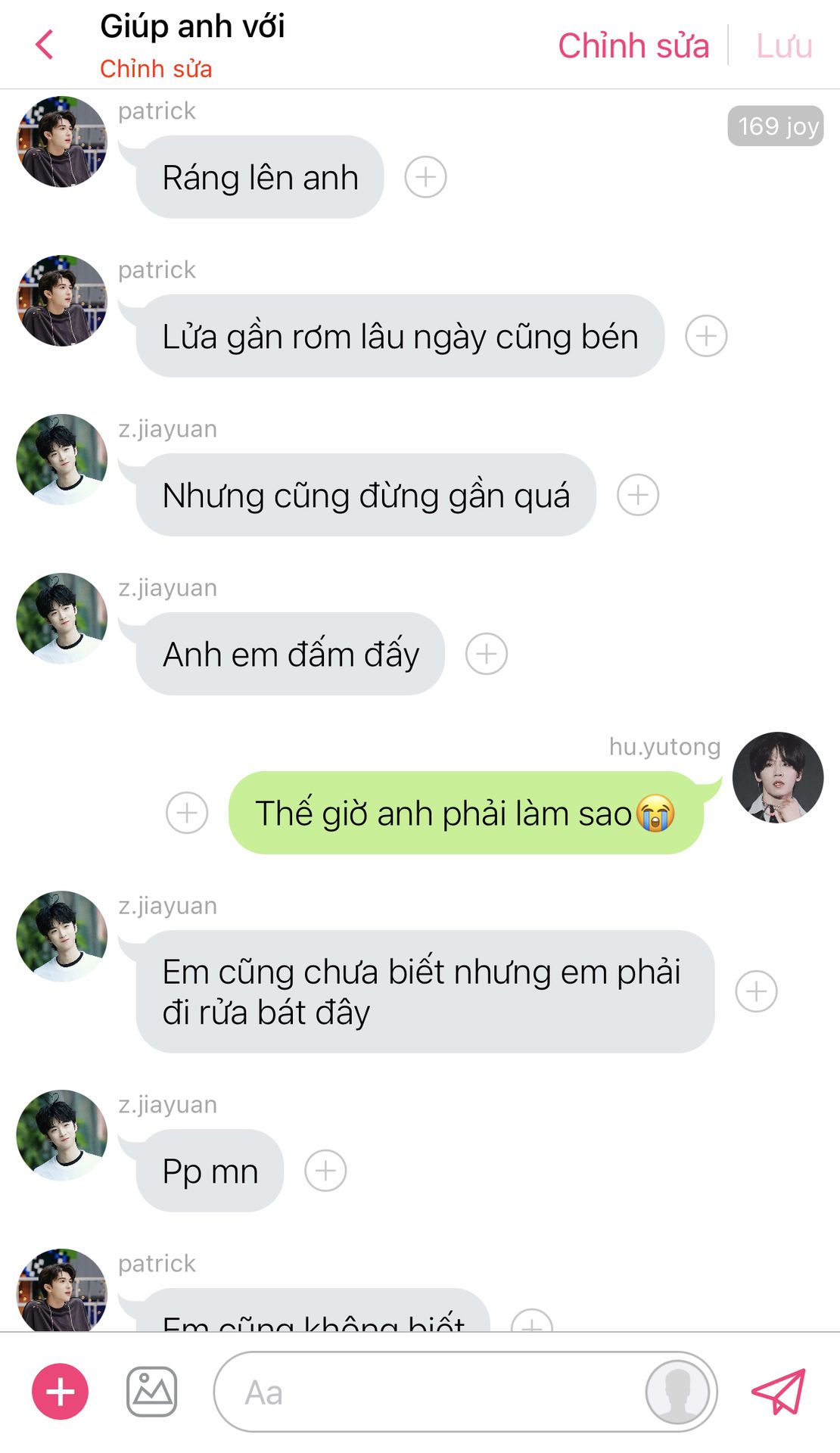This screenshot has height=1453, width=840.
Task: Tap plus beside "Lửa gần rơm lâu ngày cũng bén"
Action: point(706,336)
